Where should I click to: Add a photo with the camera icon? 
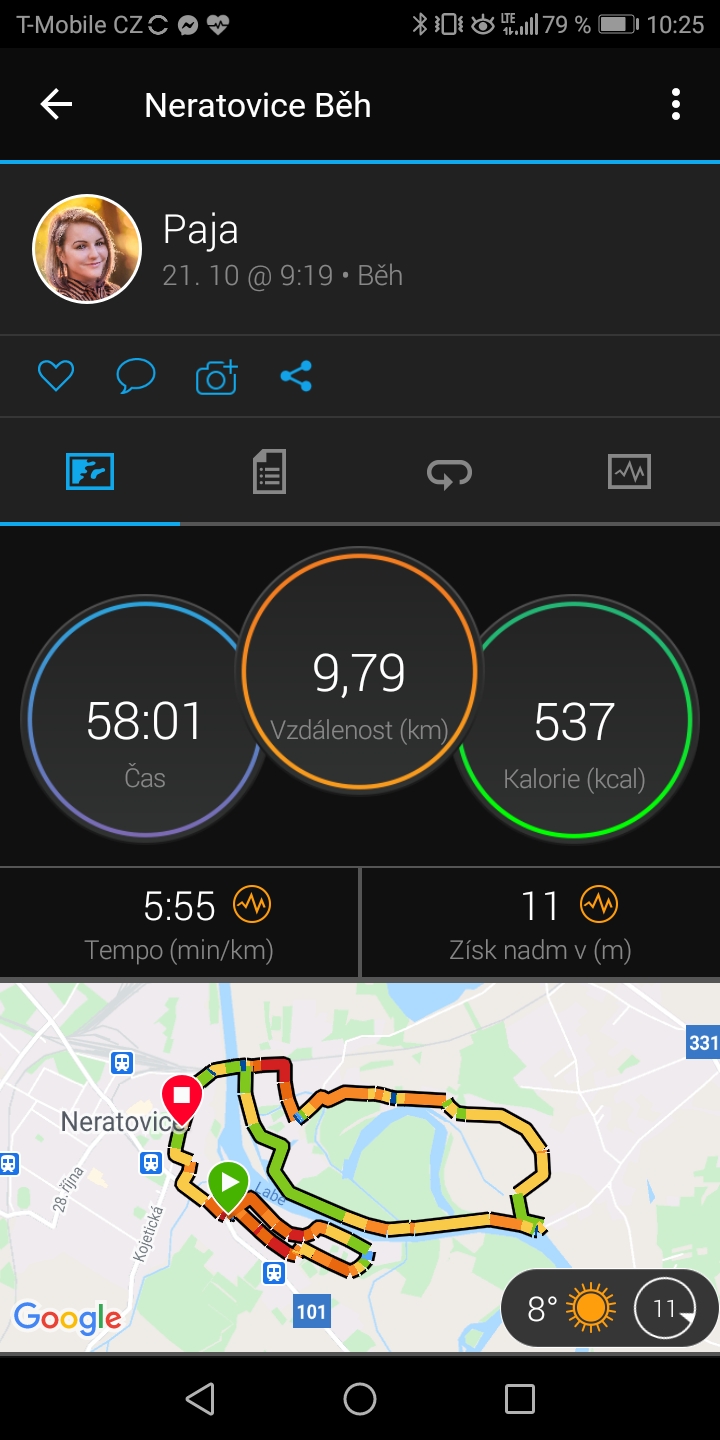pos(216,376)
